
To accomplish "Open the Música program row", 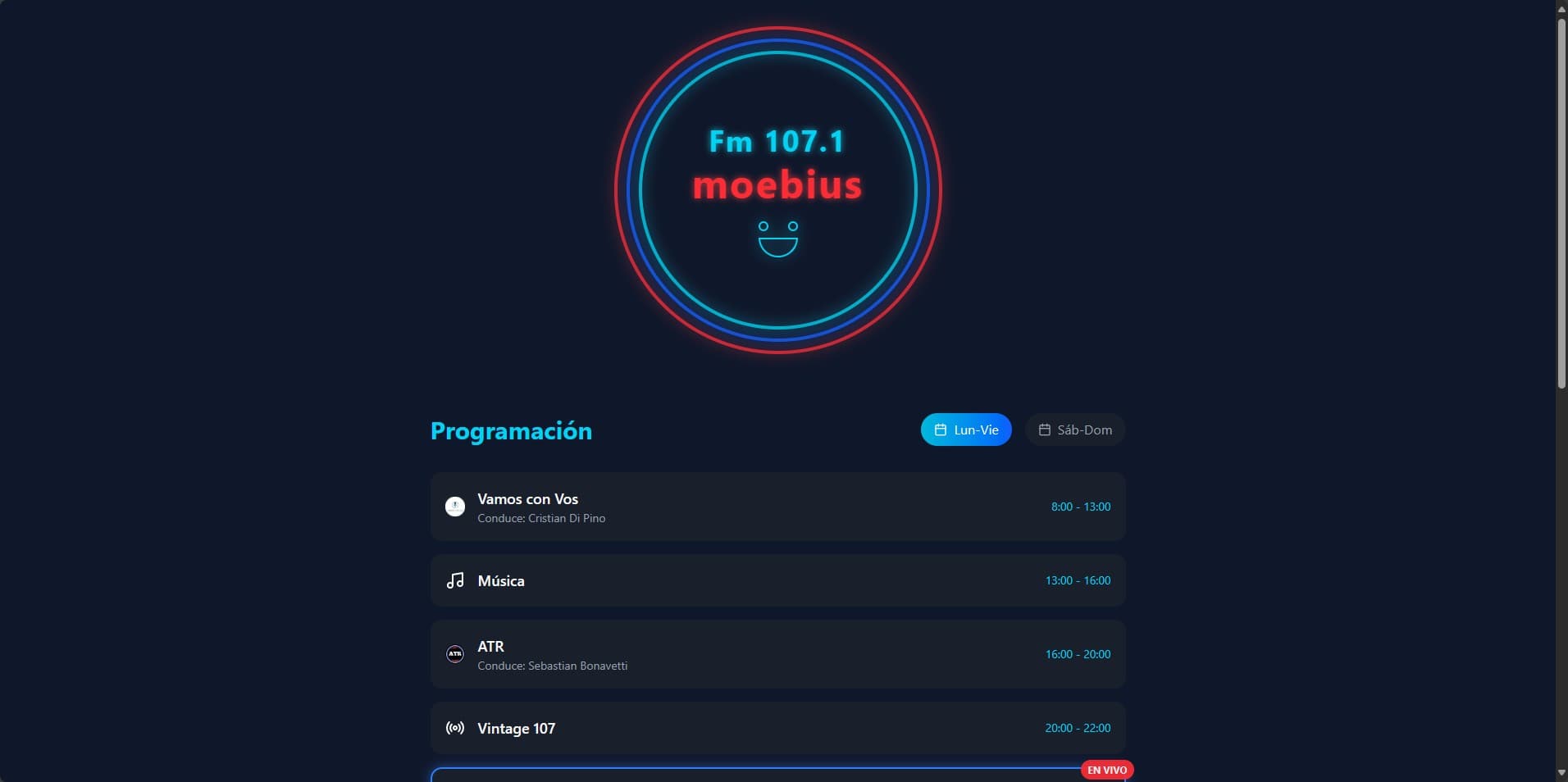I will pos(777,580).
